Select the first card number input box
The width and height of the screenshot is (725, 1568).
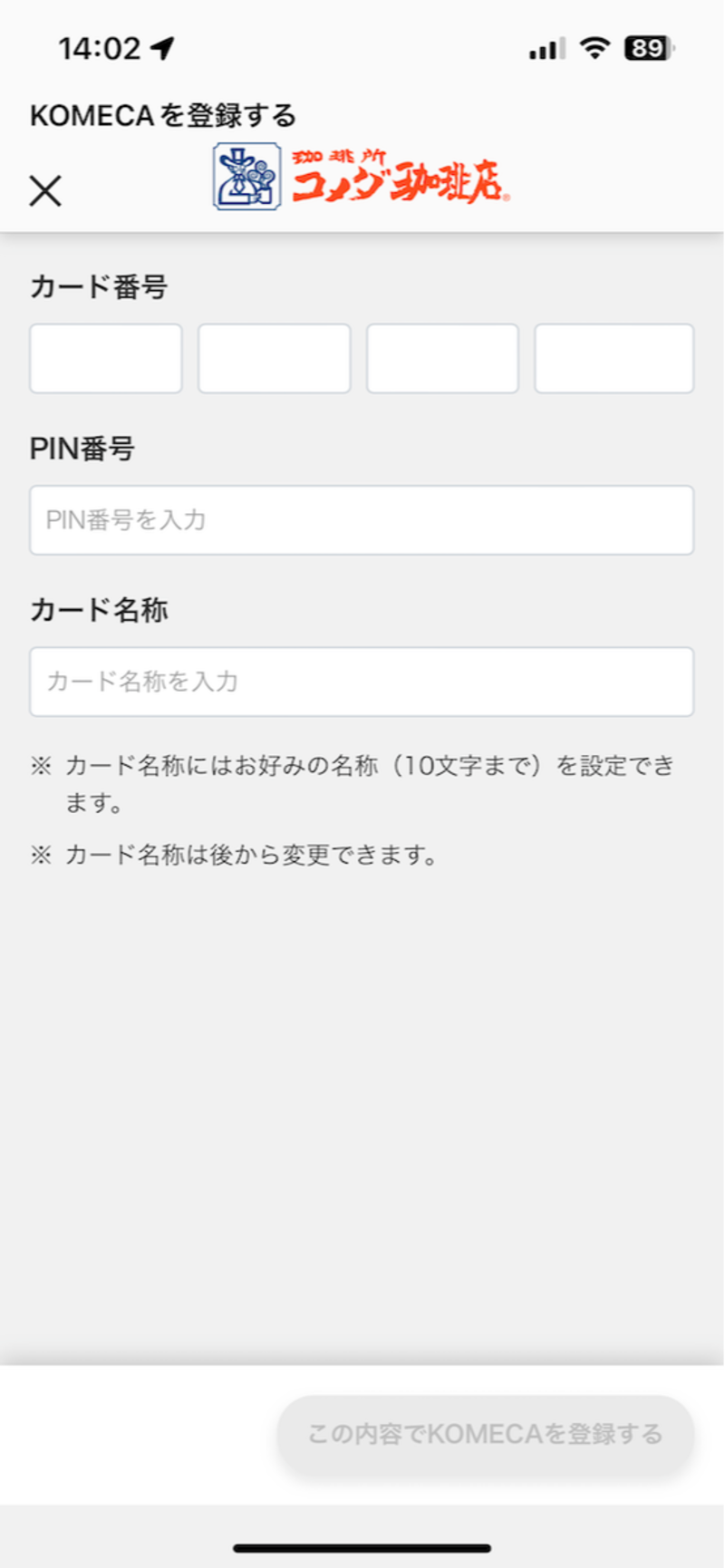105,358
